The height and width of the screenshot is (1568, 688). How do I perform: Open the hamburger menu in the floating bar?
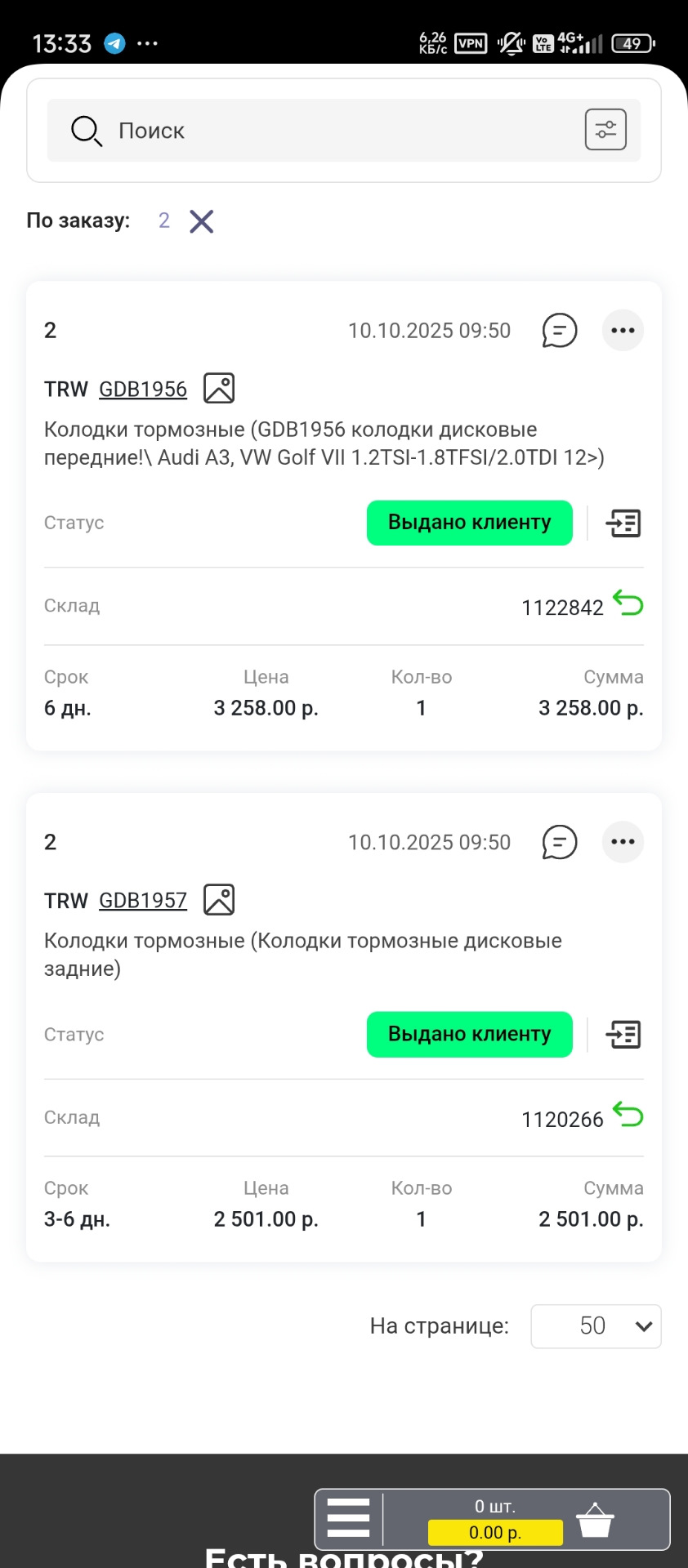[349, 1518]
